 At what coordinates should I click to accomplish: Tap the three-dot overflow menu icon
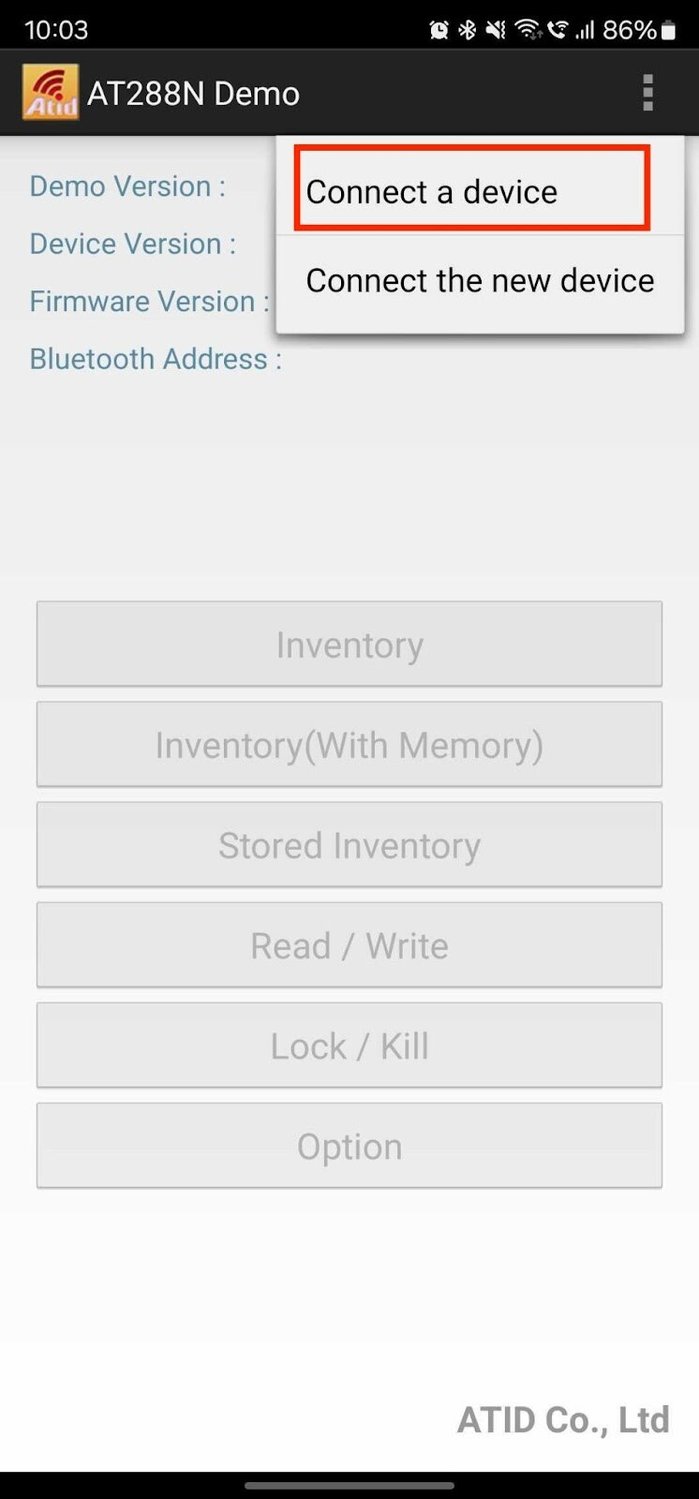(648, 93)
